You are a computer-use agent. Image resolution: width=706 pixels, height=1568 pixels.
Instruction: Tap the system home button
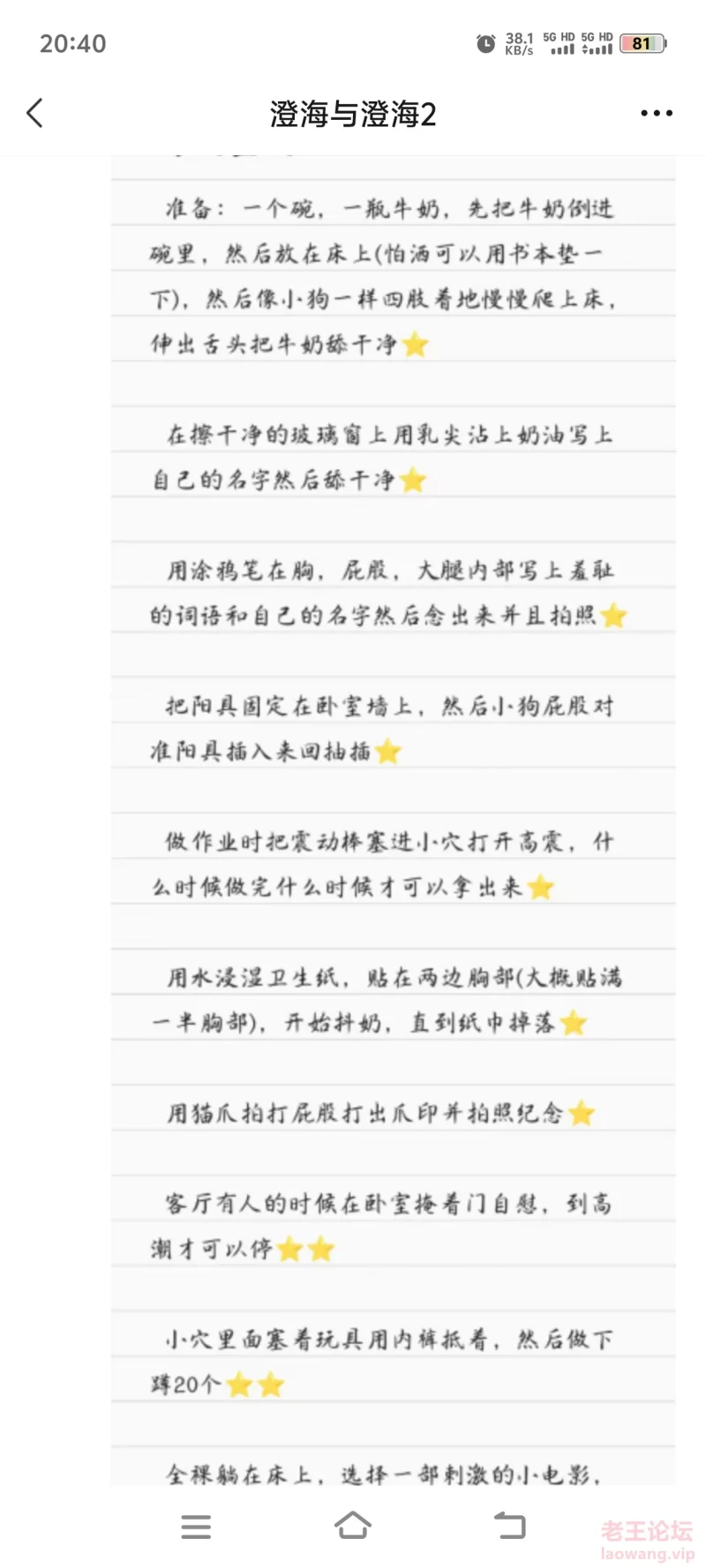click(353, 1526)
